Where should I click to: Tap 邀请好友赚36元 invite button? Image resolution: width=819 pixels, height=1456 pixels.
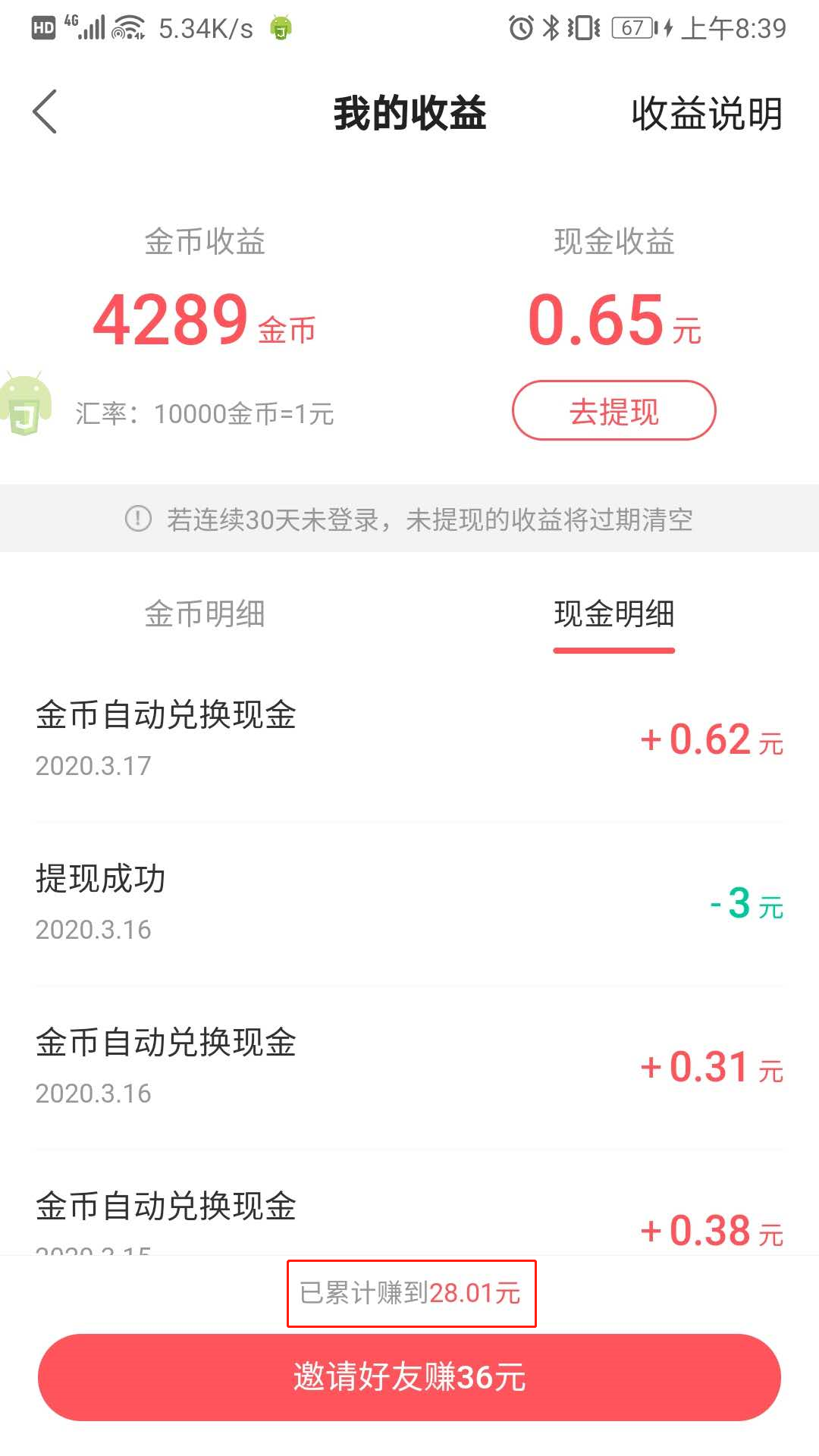point(409,1377)
